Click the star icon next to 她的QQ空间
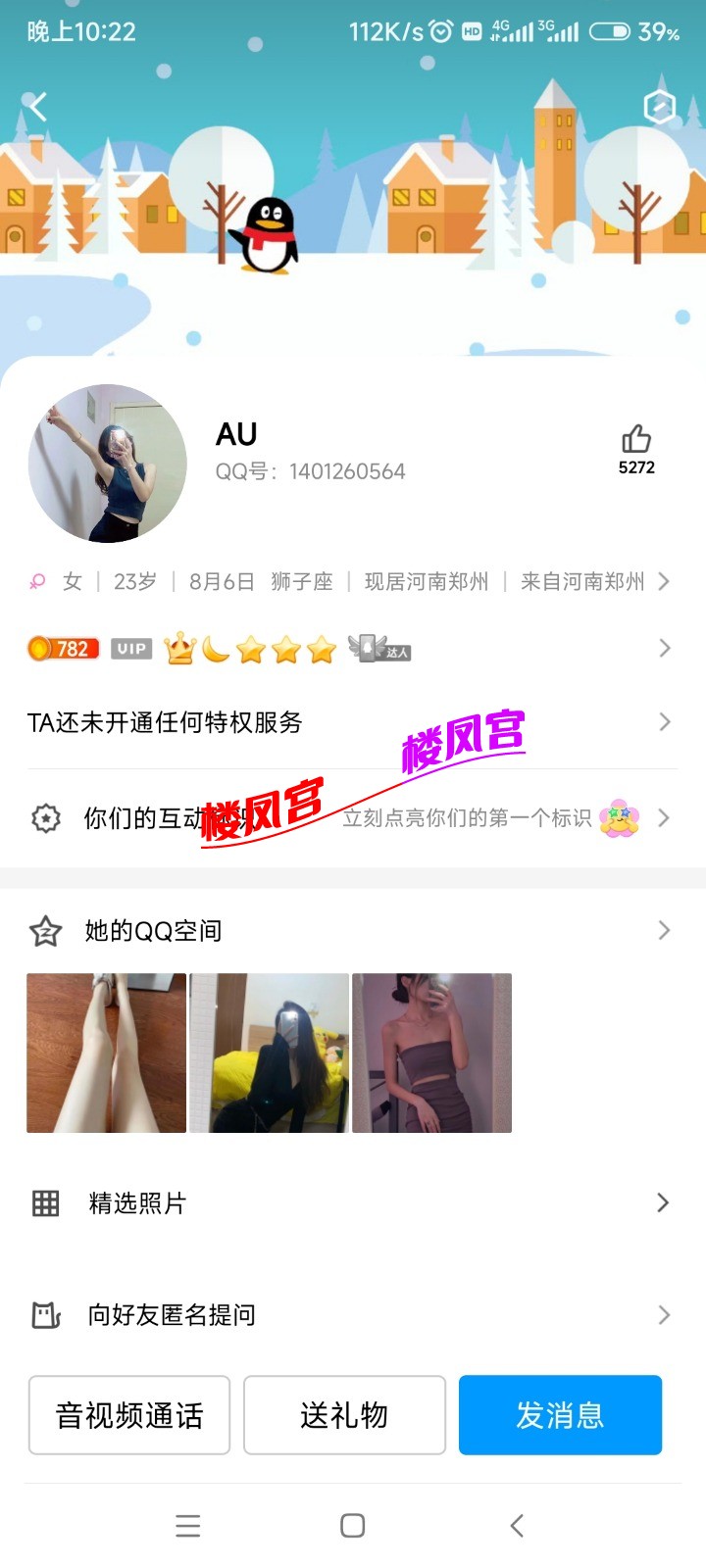Viewport: 706px width, 1568px height. (44, 930)
